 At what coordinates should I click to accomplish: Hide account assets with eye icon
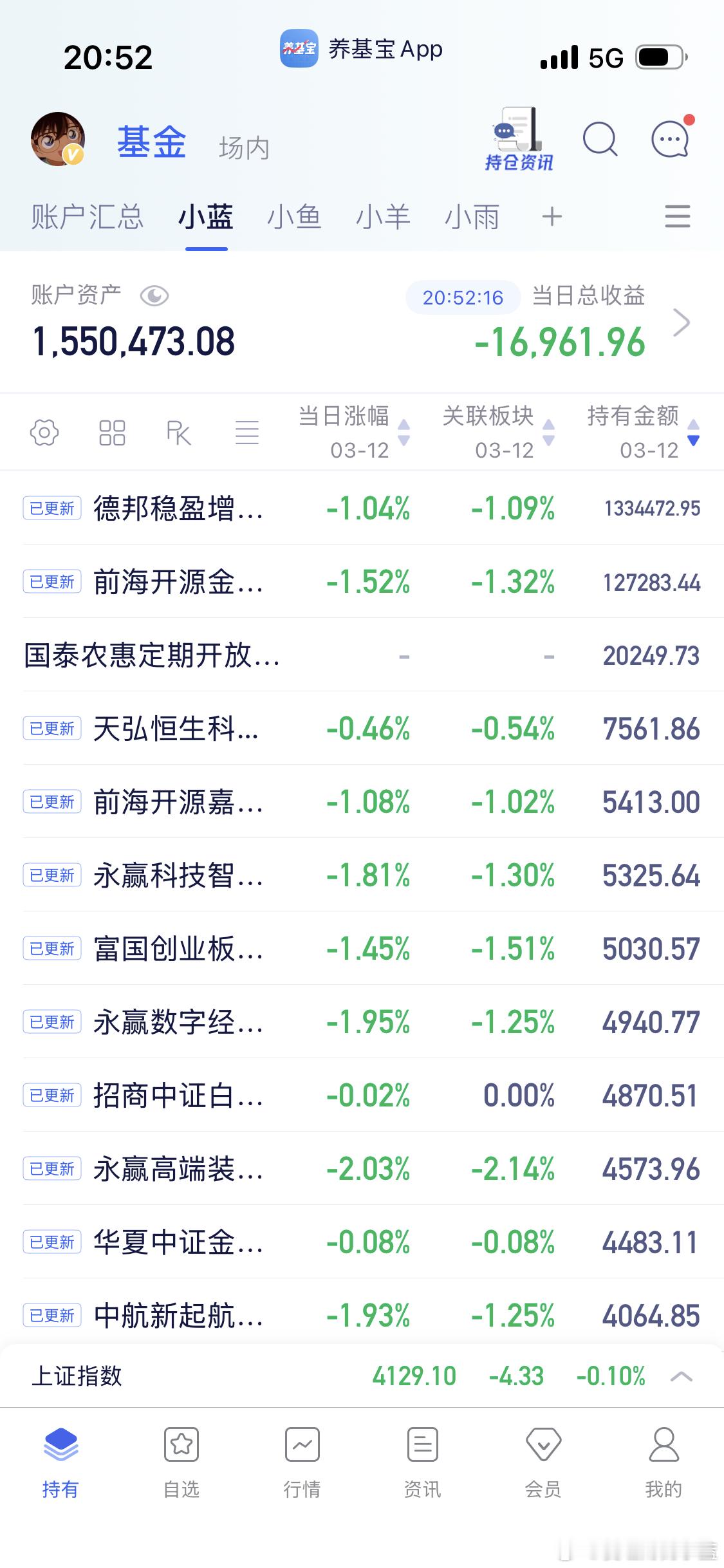(154, 296)
